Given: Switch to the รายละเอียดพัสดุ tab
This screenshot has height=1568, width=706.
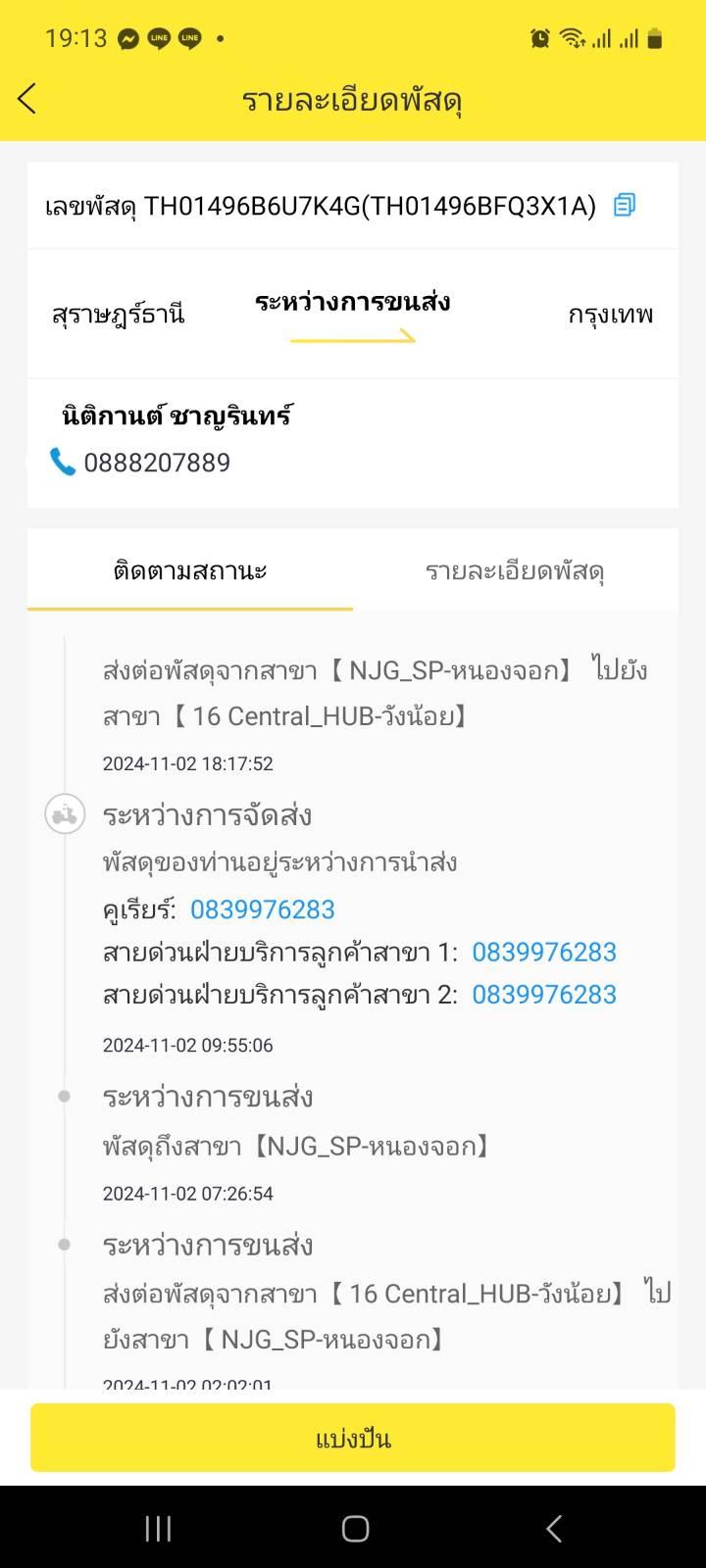Looking at the screenshot, I should (x=515, y=570).
